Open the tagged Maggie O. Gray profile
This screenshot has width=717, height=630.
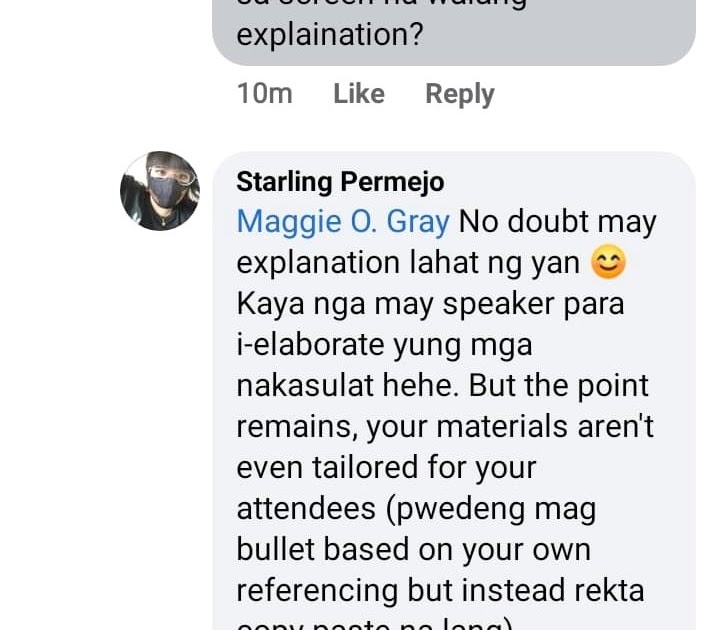[x=343, y=223]
